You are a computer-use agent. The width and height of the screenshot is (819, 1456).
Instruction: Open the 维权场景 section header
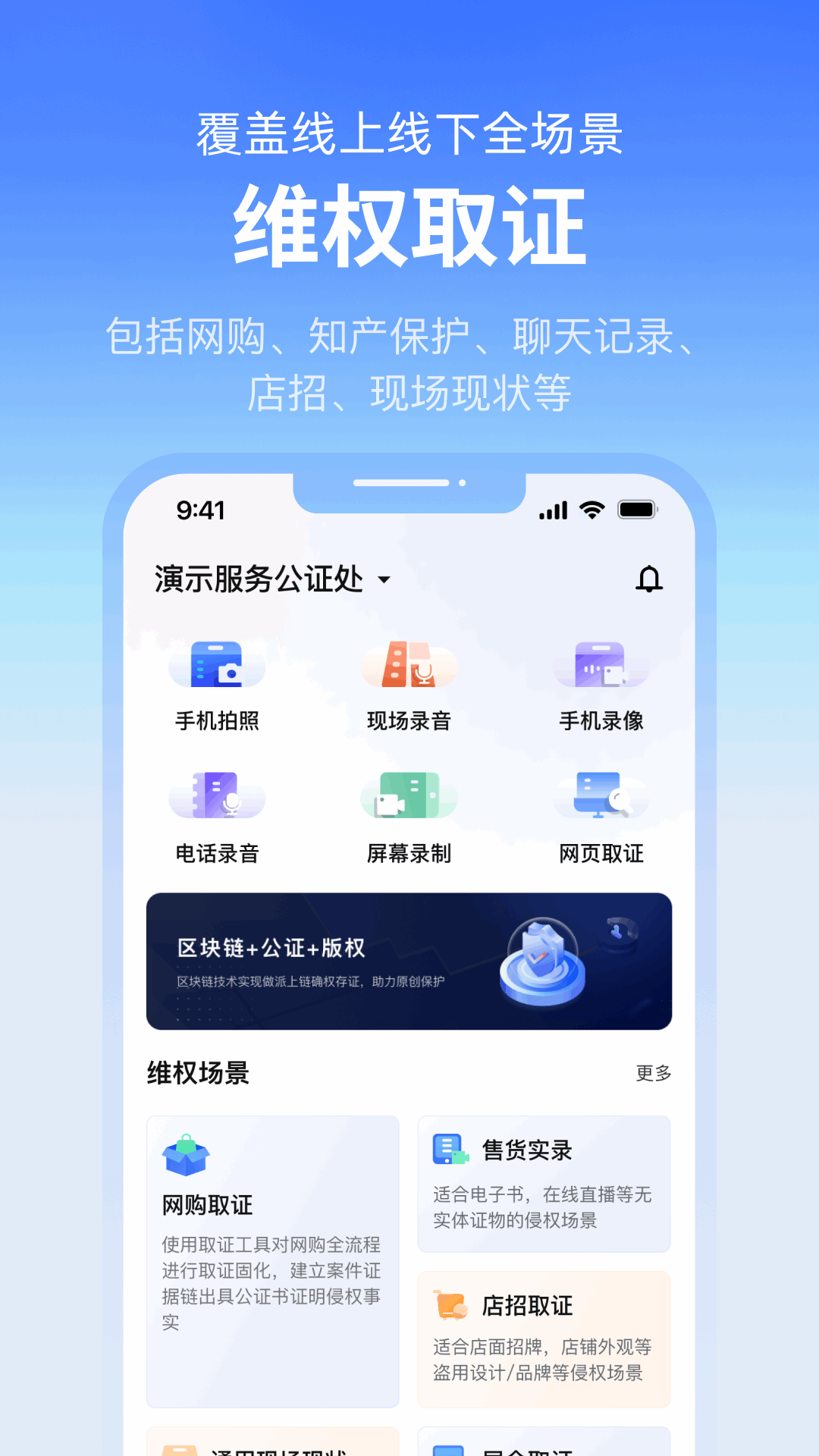[197, 1072]
